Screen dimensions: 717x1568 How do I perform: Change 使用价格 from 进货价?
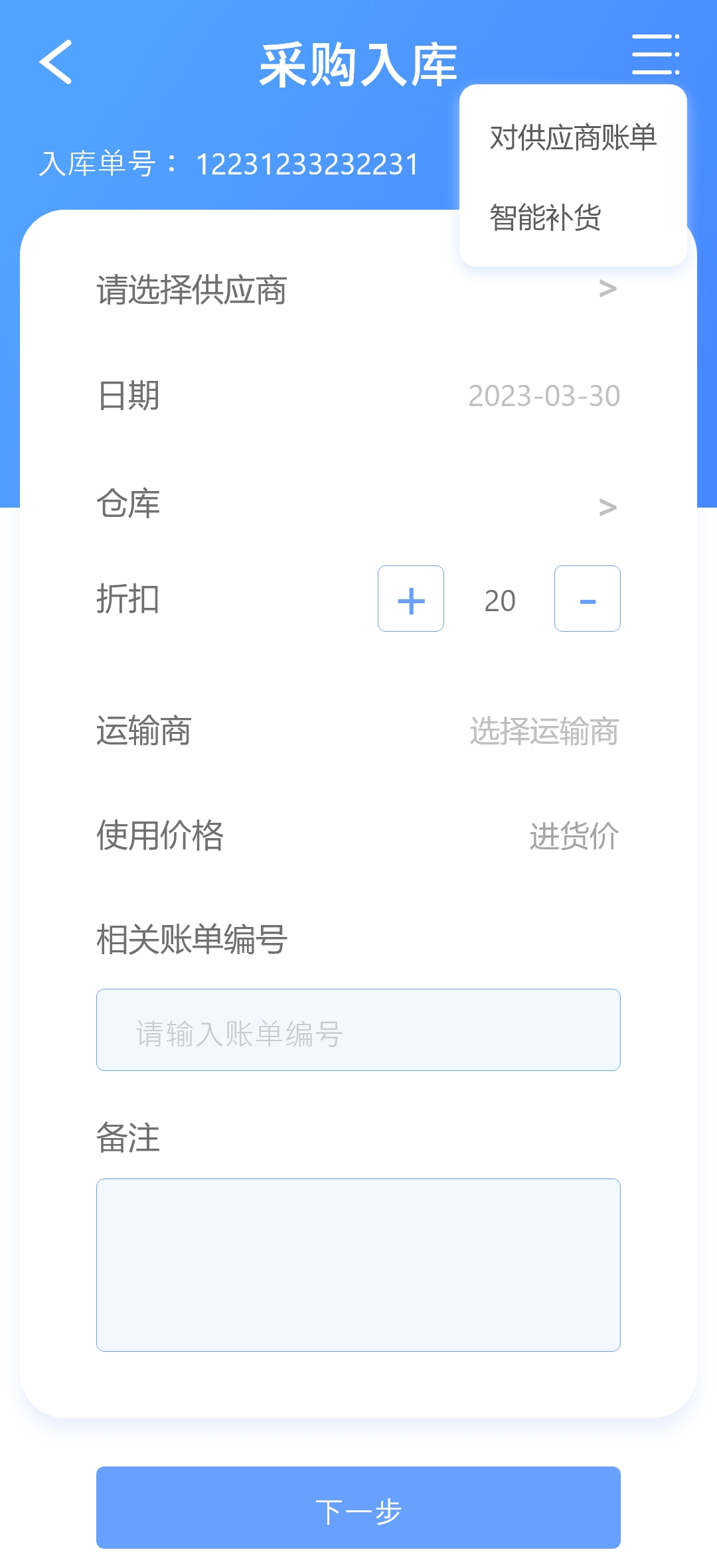pos(574,835)
